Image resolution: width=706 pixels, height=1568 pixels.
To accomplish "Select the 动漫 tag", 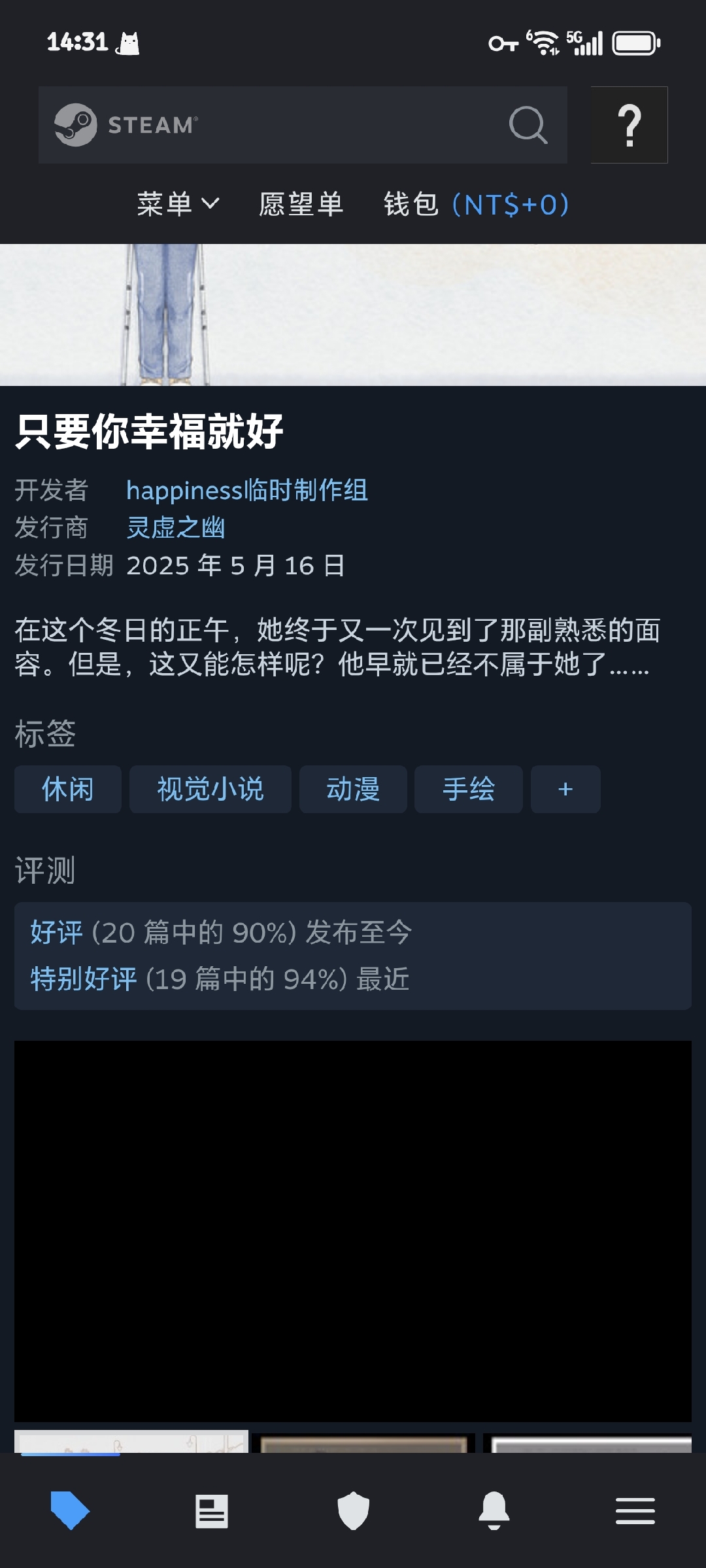I will pos(353,790).
